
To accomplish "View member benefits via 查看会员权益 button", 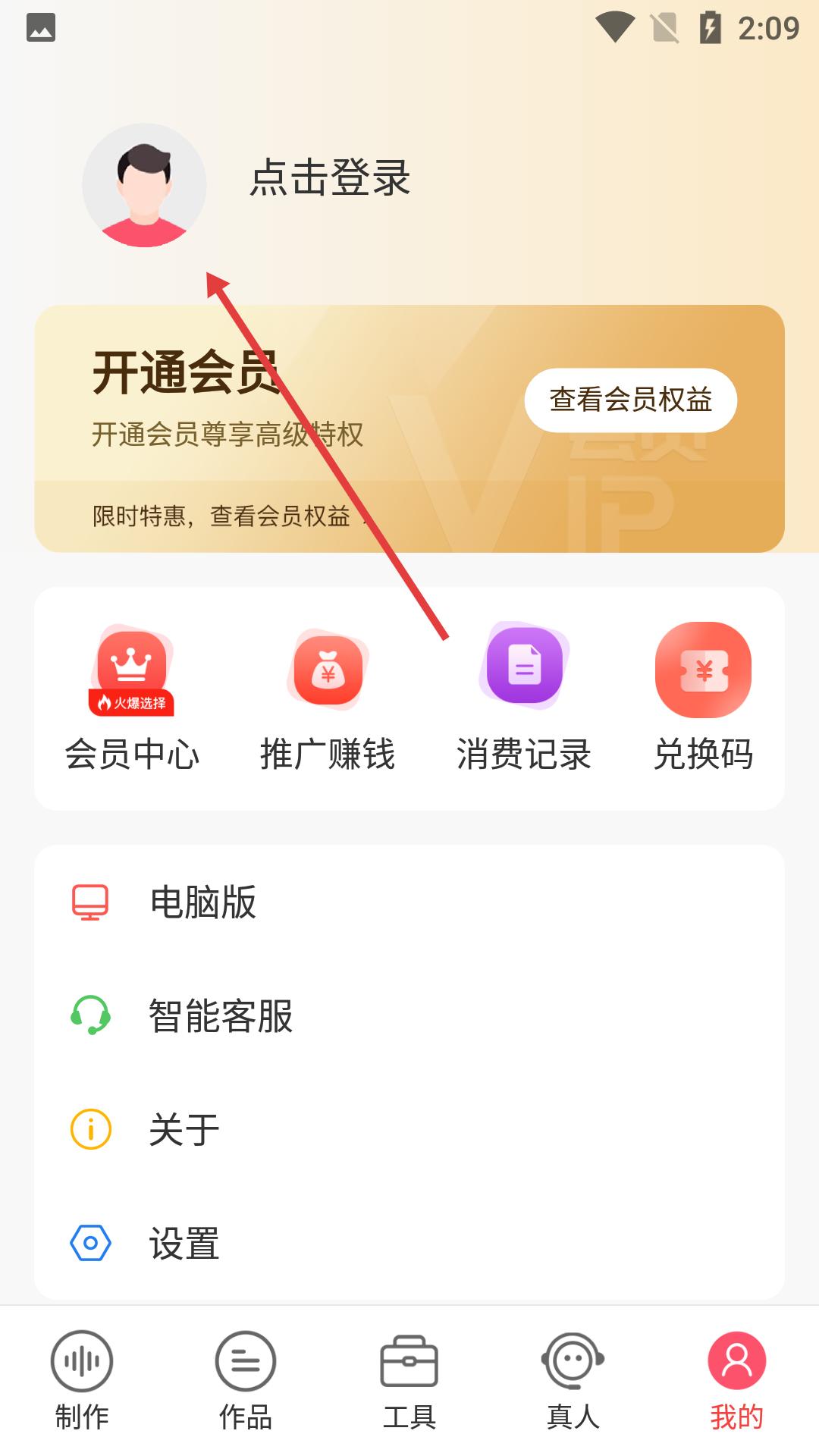I will pos(630,400).
